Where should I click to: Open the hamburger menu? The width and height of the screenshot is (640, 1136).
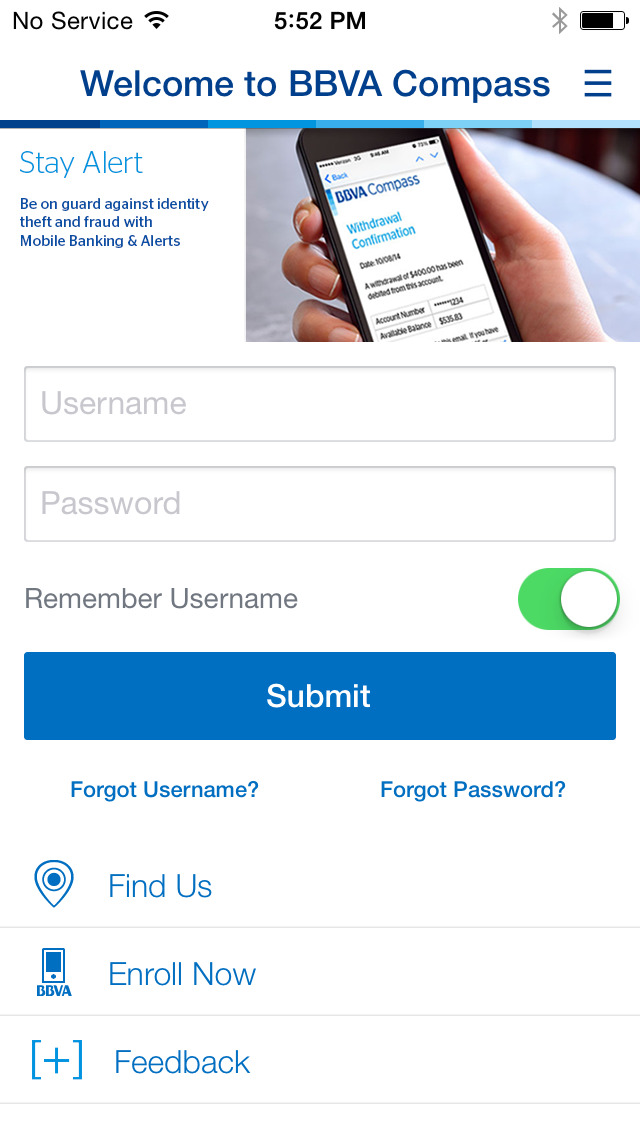(598, 83)
